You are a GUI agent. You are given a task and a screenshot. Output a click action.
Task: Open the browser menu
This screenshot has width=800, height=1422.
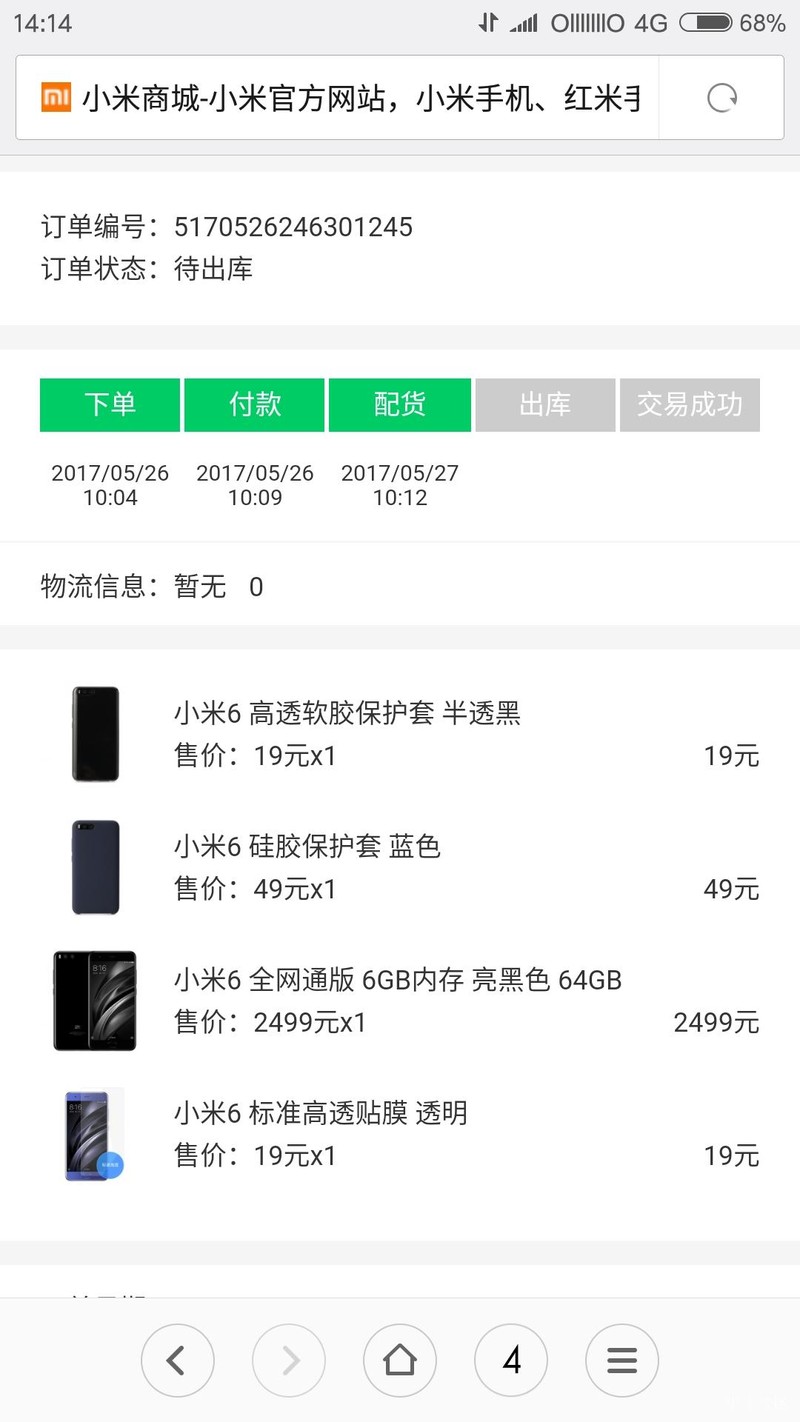(622, 1360)
